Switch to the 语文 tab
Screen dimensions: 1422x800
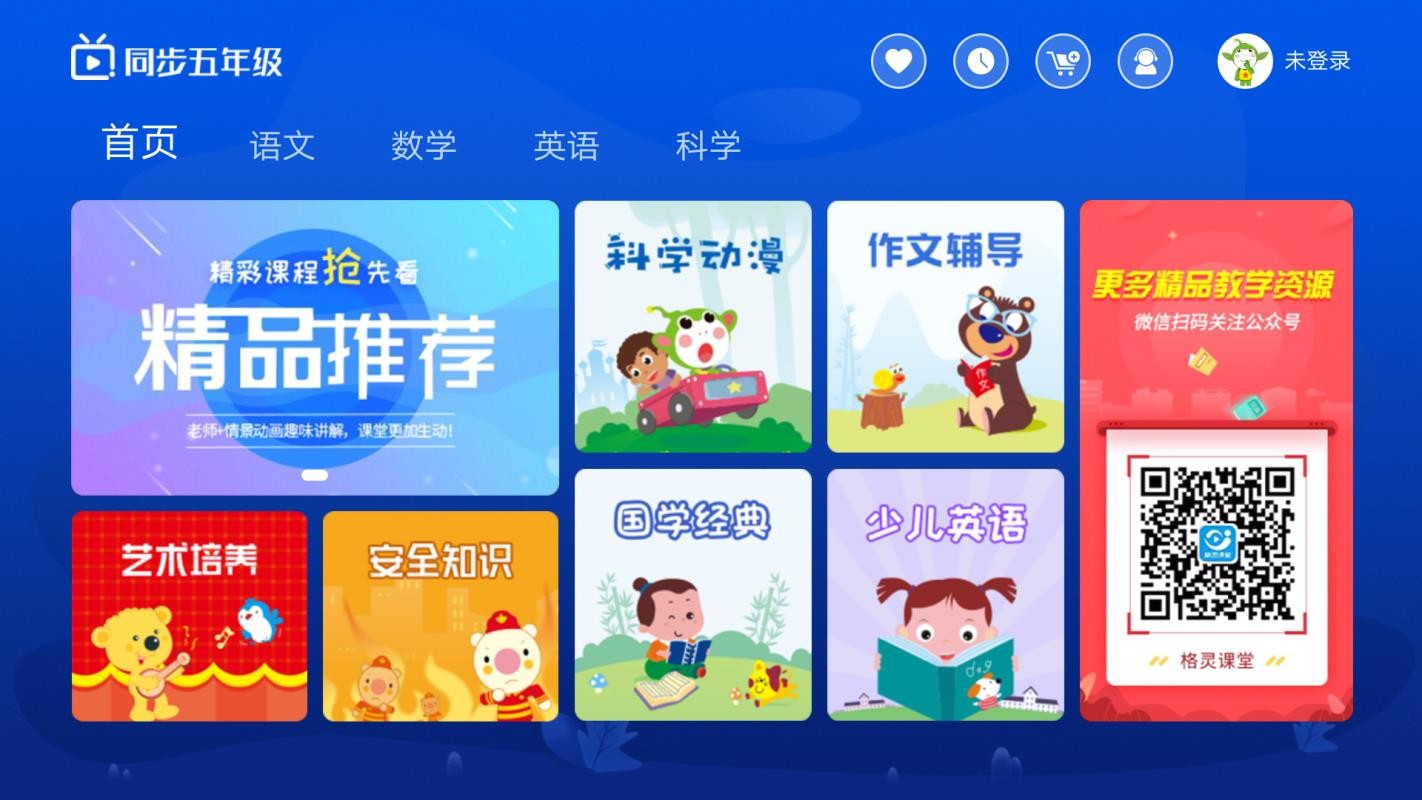(282, 146)
